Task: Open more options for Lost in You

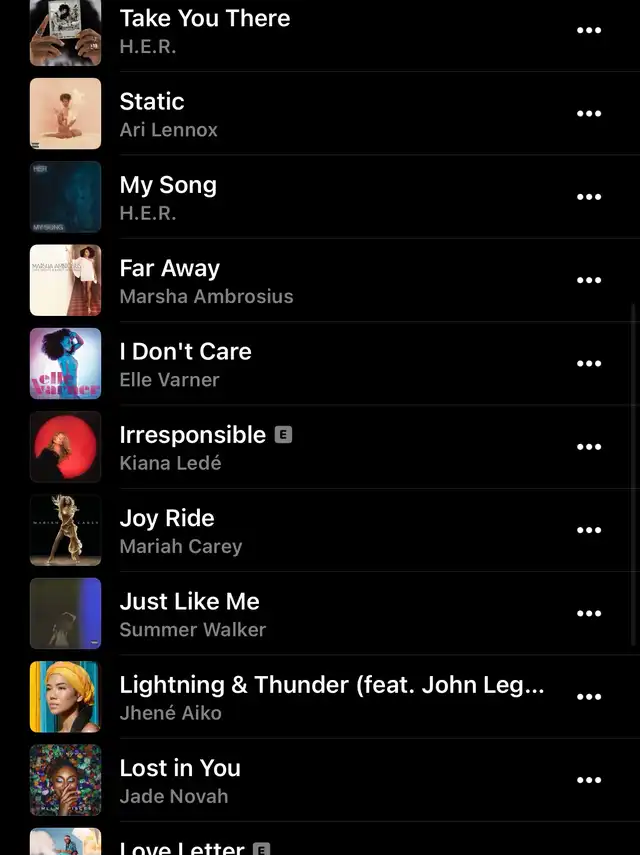Action: [589, 780]
